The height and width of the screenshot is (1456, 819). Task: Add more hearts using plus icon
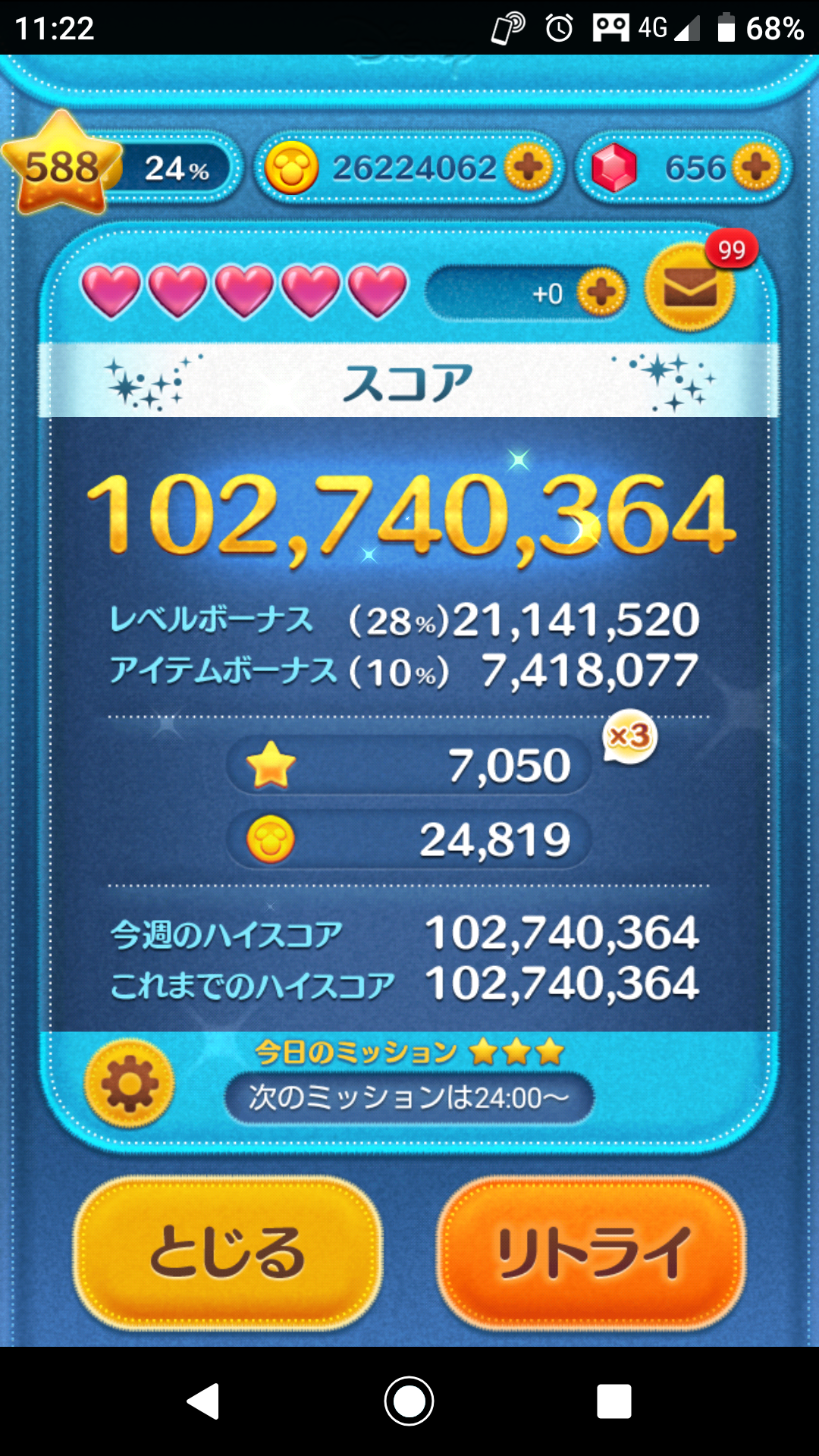click(601, 293)
